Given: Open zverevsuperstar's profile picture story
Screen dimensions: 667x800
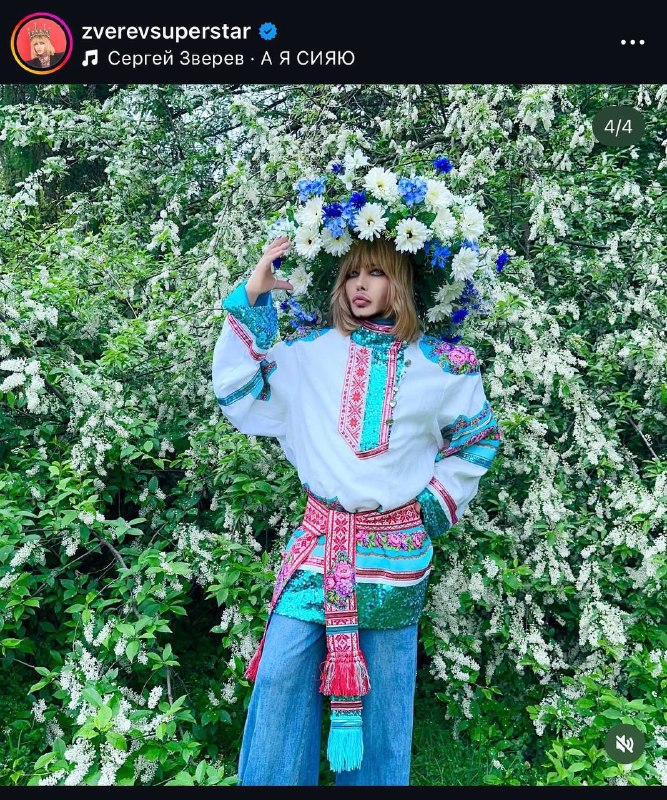Looking at the screenshot, I should [x=41, y=43].
